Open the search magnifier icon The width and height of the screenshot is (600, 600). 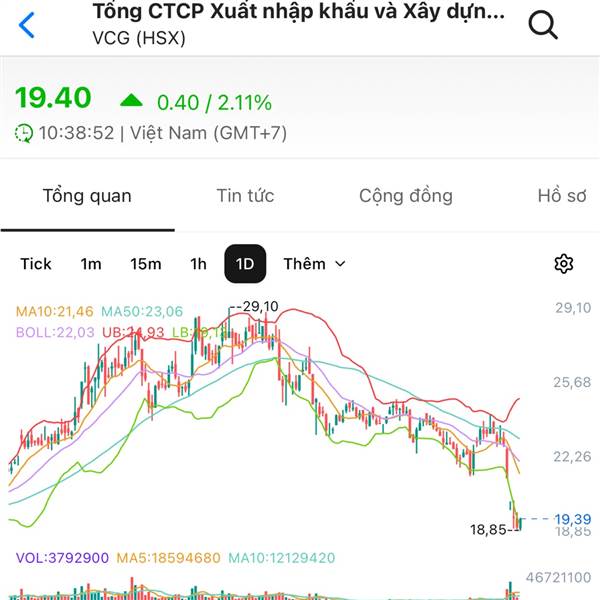click(543, 25)
